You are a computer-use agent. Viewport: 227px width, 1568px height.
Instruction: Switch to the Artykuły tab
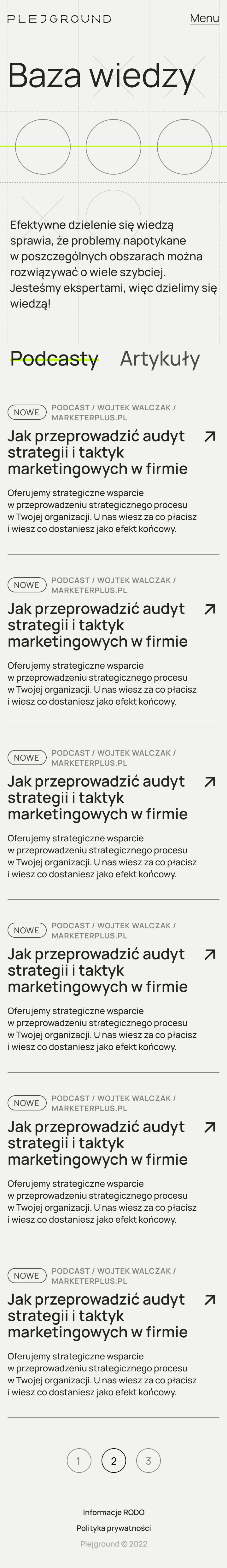(160, 359)
